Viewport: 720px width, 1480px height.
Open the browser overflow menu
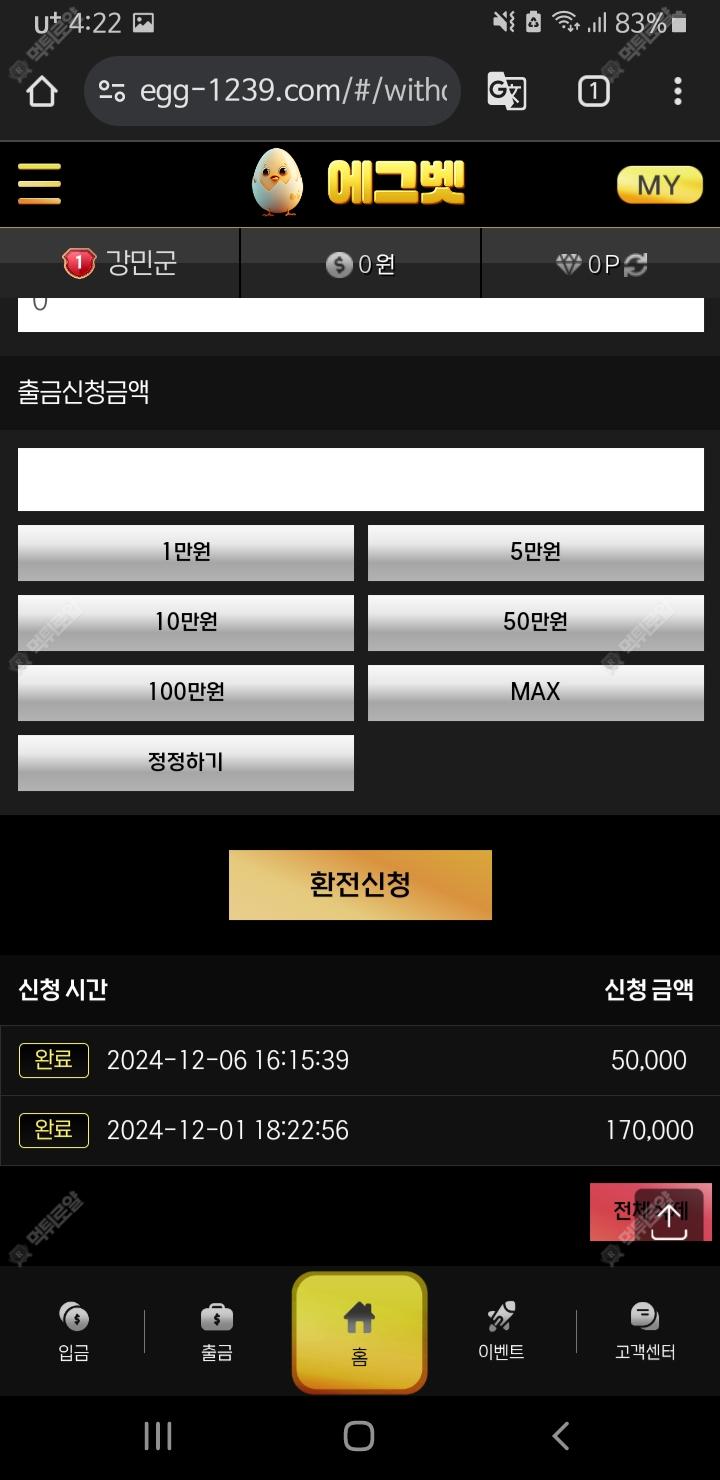coord(677,92)
